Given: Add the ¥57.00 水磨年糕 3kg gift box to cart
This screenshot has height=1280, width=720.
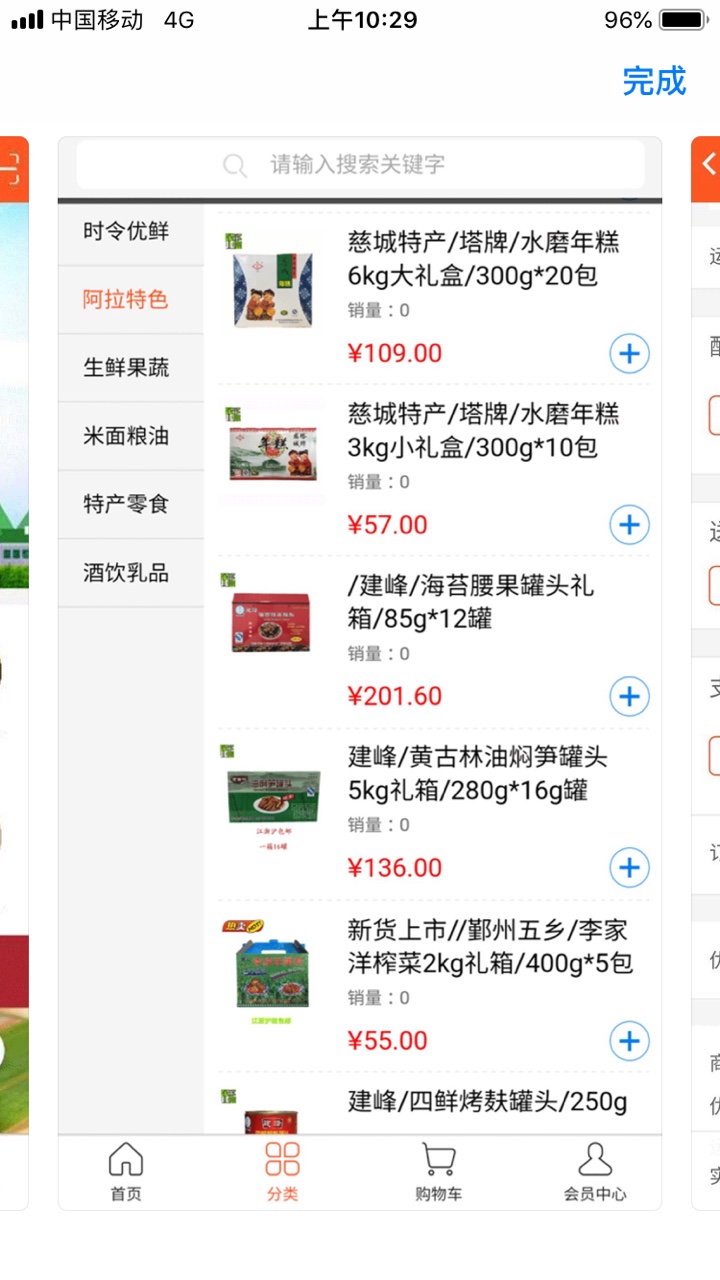Looking at the screenshot, I should click(629, 525).
